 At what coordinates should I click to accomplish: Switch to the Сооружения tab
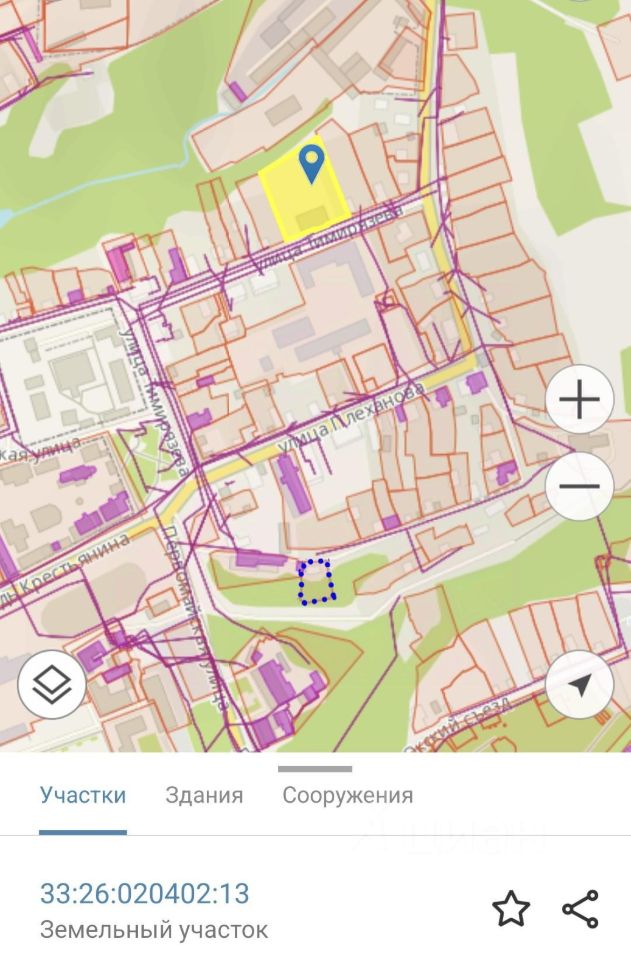pos(347,796)
